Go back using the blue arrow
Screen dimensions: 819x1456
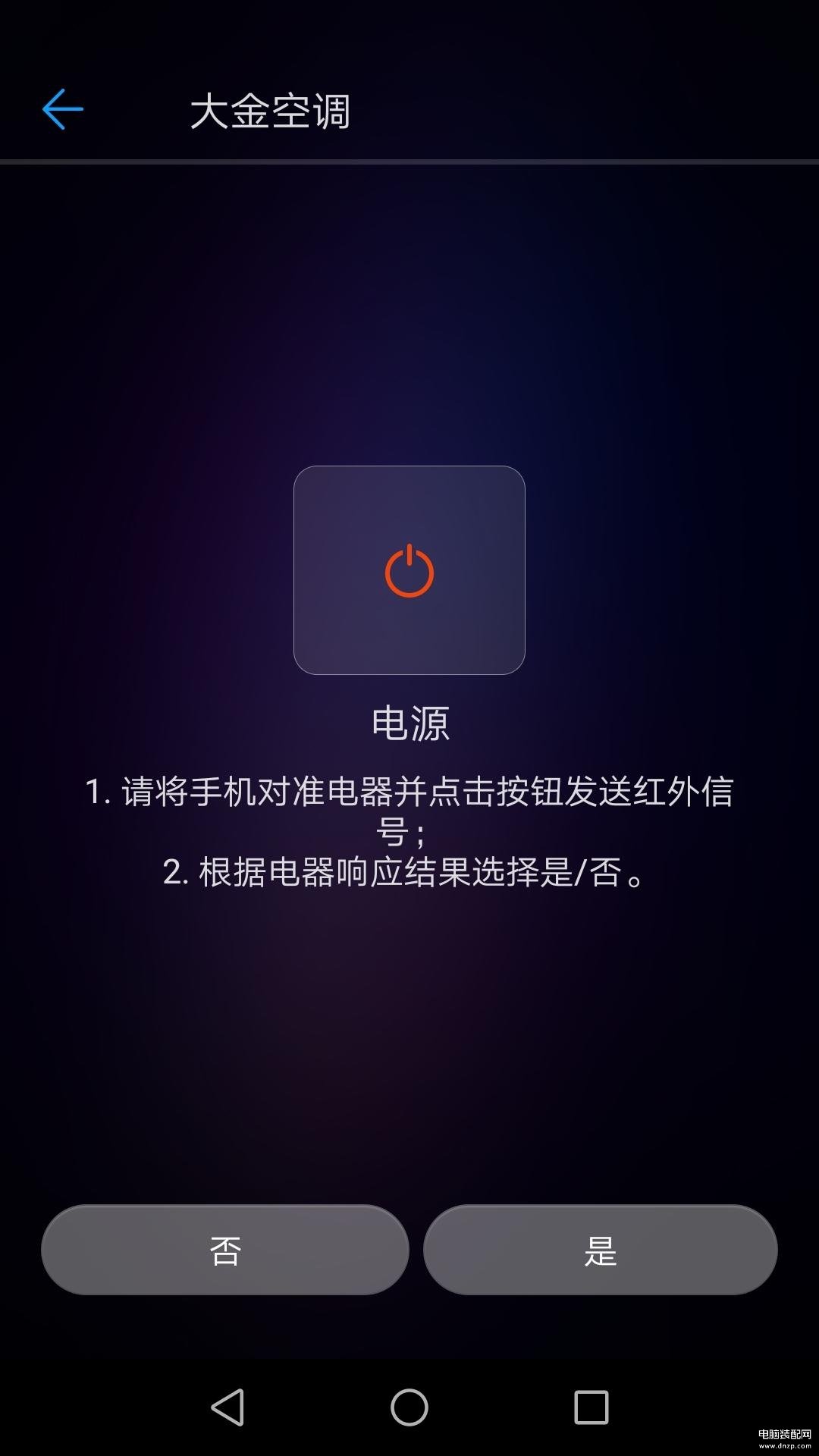(x=62, y=110)
